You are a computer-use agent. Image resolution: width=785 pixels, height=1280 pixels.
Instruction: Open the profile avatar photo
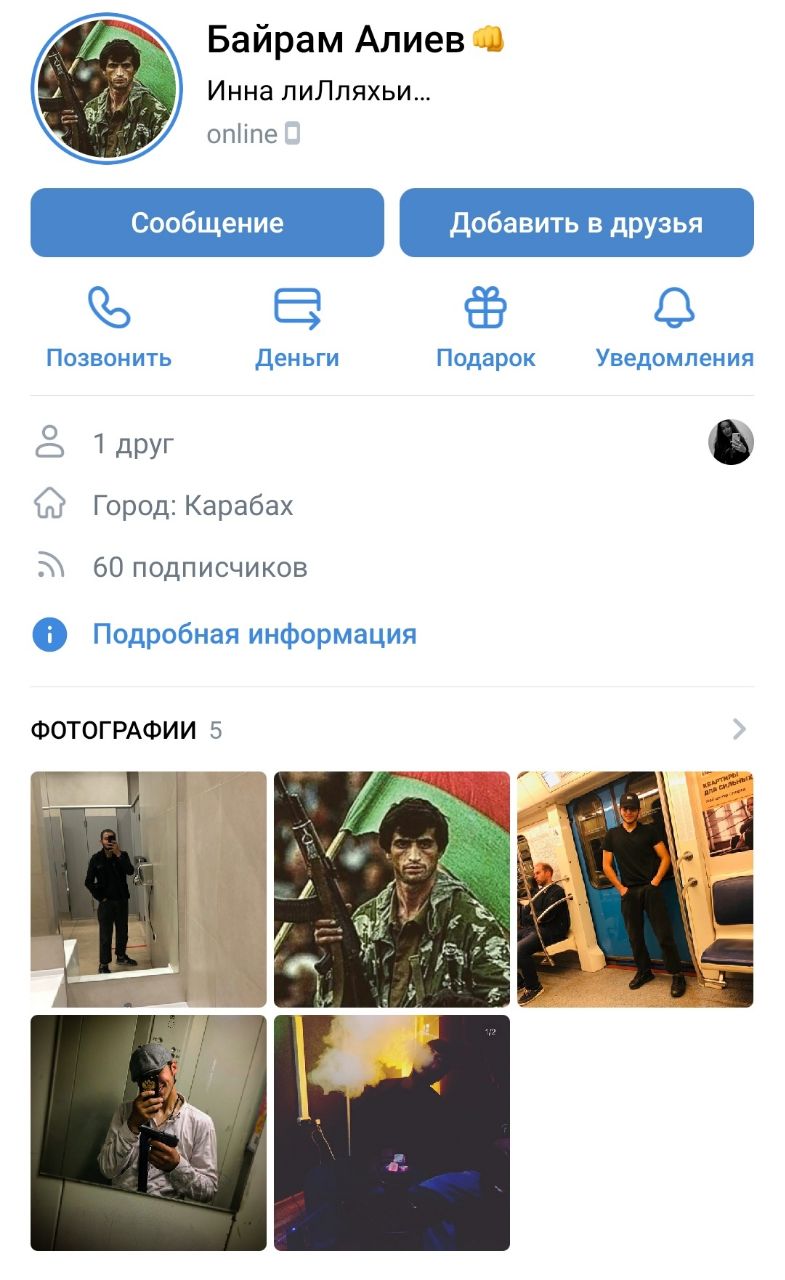click(x=107, y=88)
